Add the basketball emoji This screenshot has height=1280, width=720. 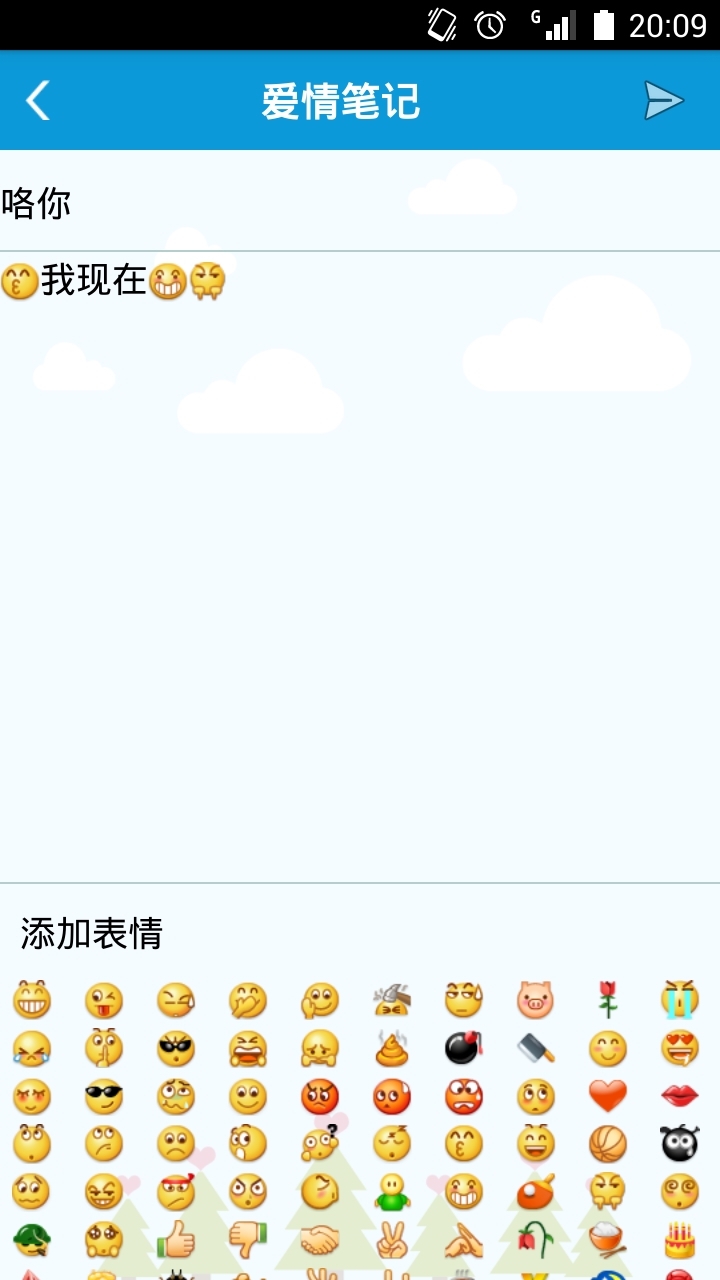607,1144
